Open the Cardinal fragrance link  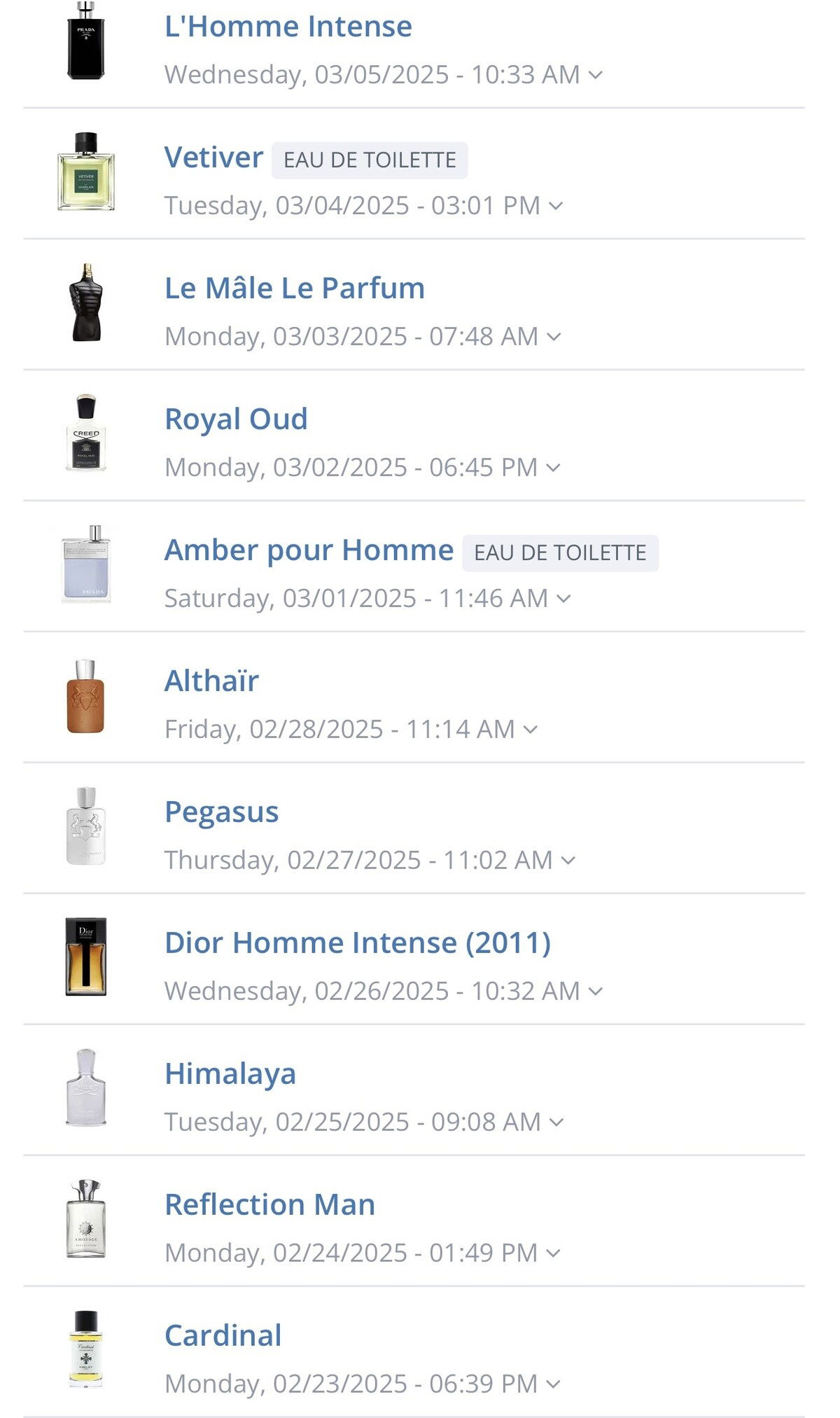click(x=223, y=1335)
